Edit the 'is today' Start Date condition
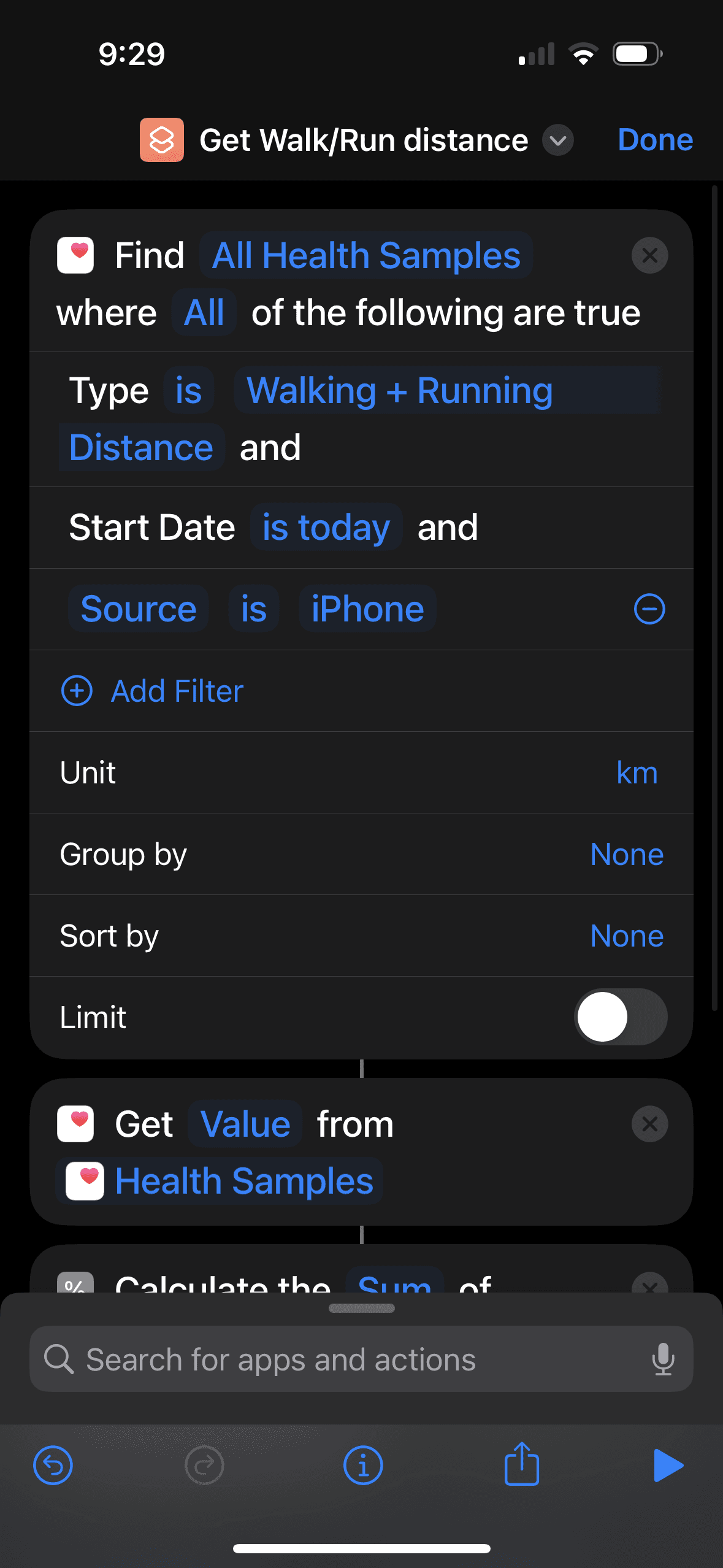This screenshot has height=1568, width=723. click(326, 527)
